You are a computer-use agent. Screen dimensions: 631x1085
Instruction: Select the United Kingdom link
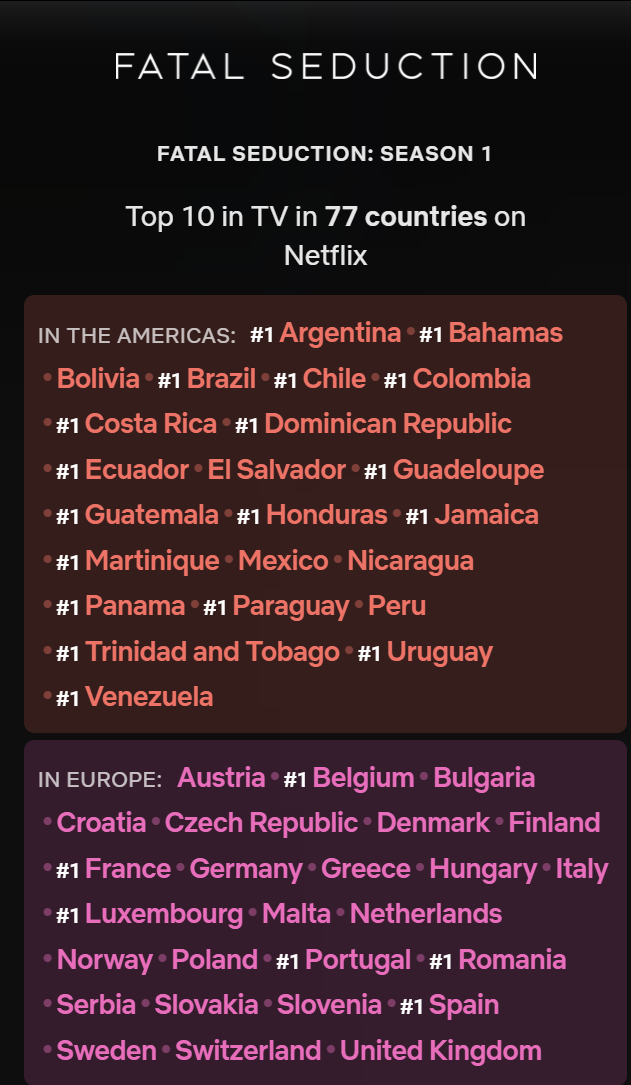coord(441,1050)
